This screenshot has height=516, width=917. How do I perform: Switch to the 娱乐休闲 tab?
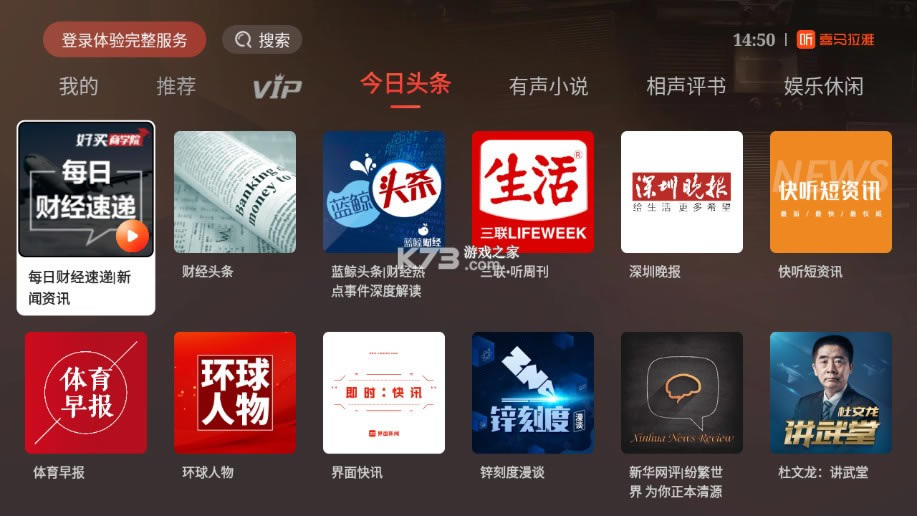823,86
